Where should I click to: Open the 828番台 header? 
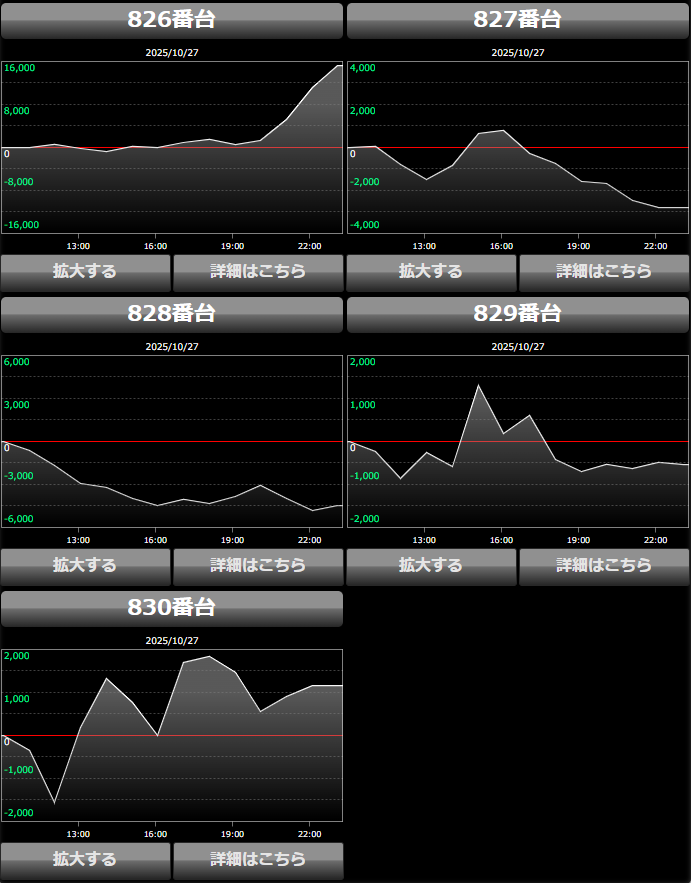coord(172,314)
